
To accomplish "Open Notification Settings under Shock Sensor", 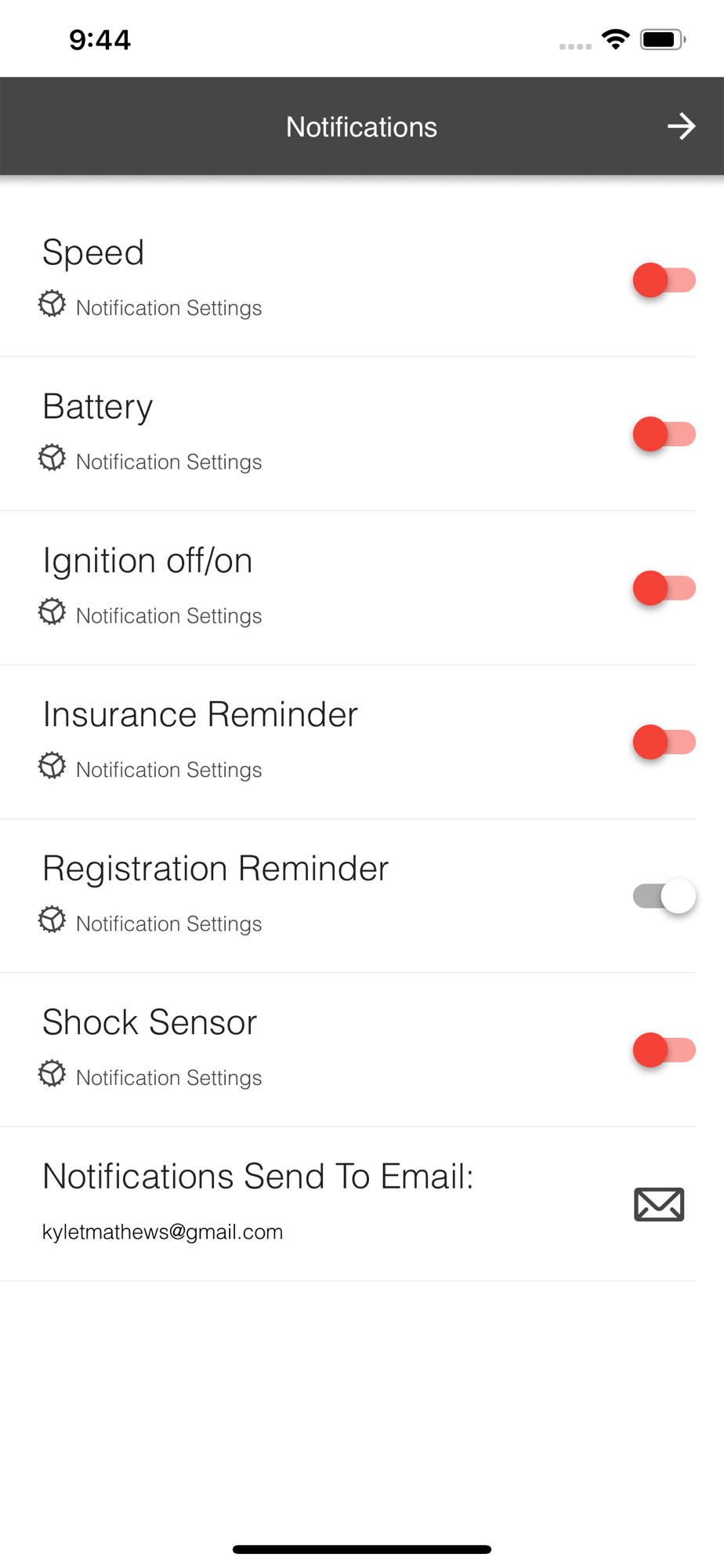I will point(150,1076).
